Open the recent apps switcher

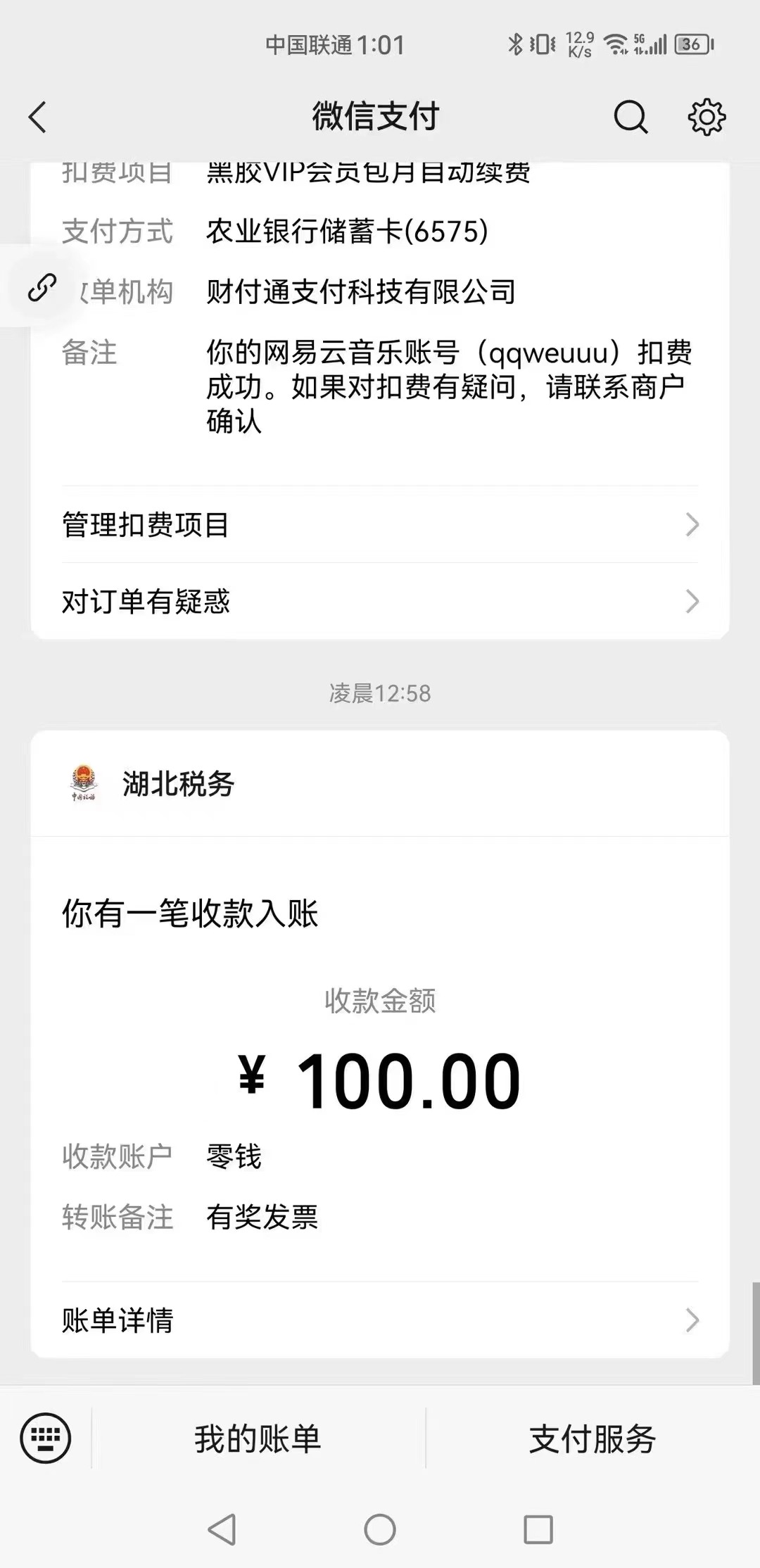coord(538,1529)
